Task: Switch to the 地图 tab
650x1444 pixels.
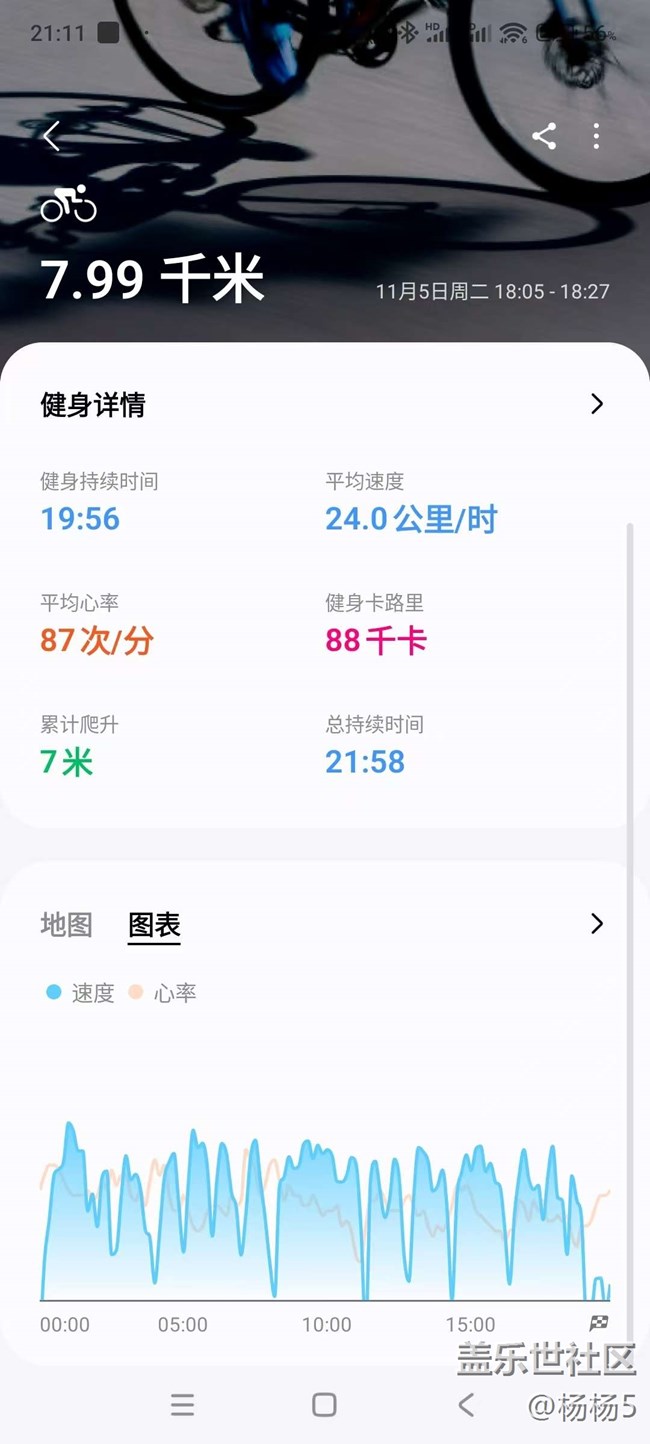Action: pos(66,925)
